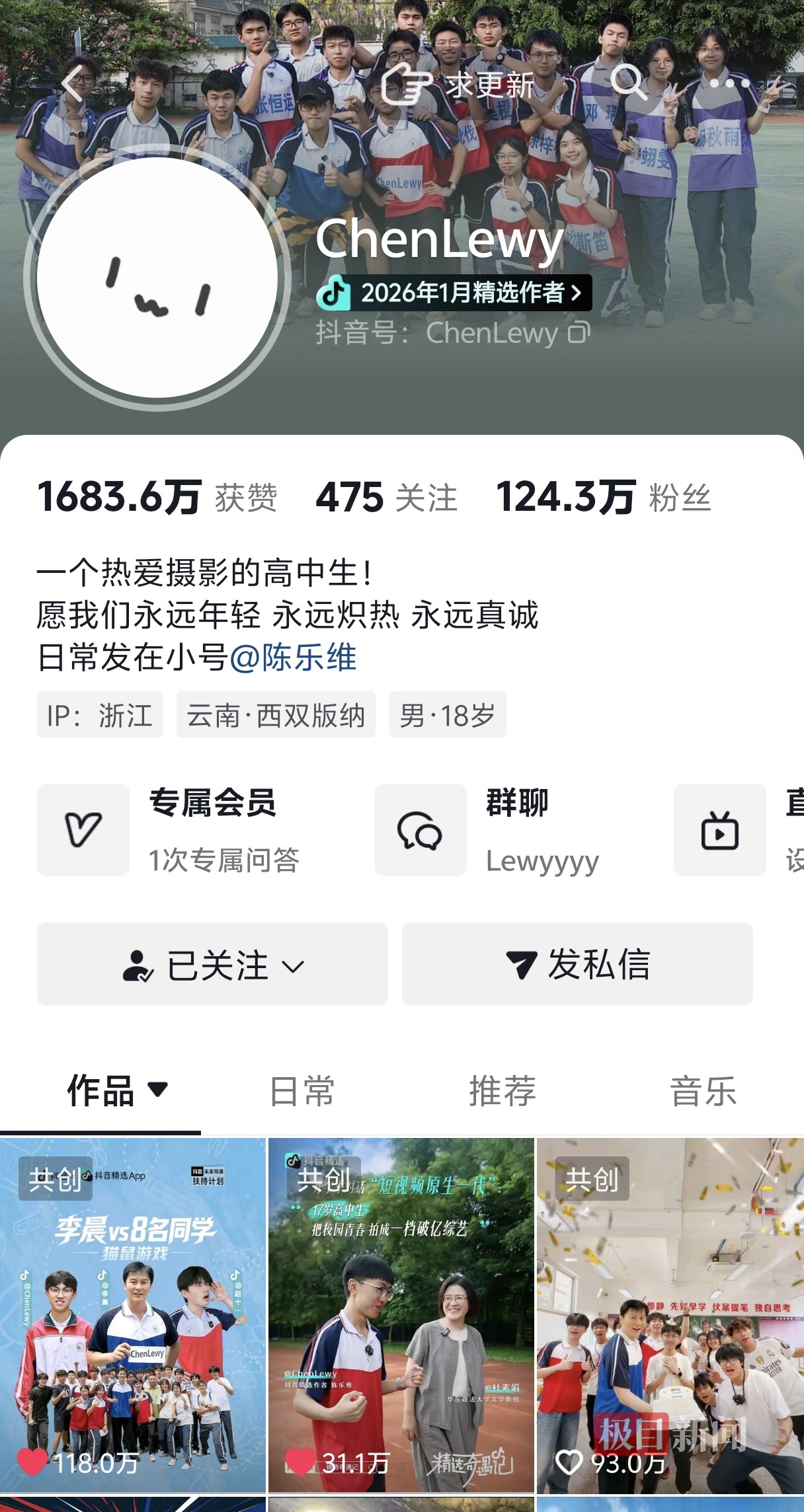804x1512 pixels.
Task: Expand the 已关注 following dropdown
Action: [212, 964]
